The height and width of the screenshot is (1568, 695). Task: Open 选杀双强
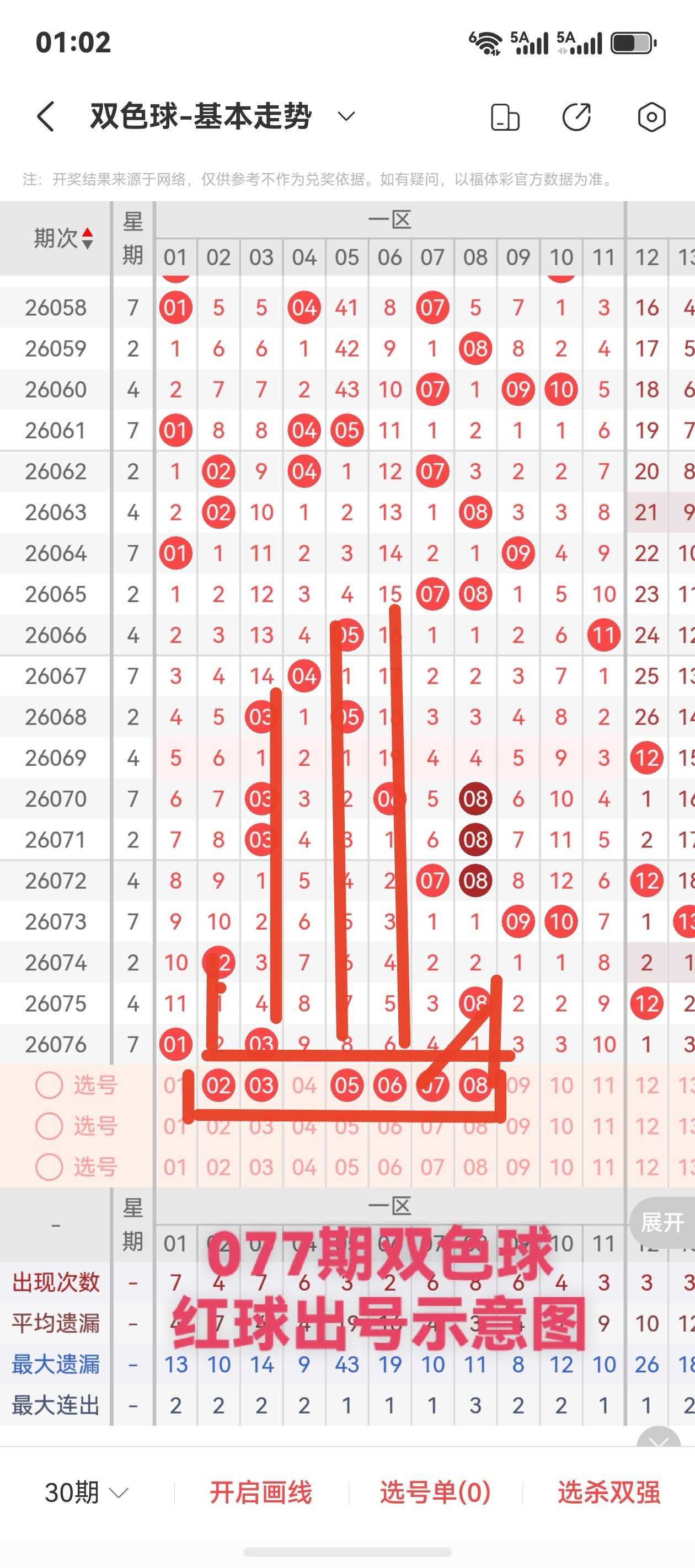[609, 1492]
